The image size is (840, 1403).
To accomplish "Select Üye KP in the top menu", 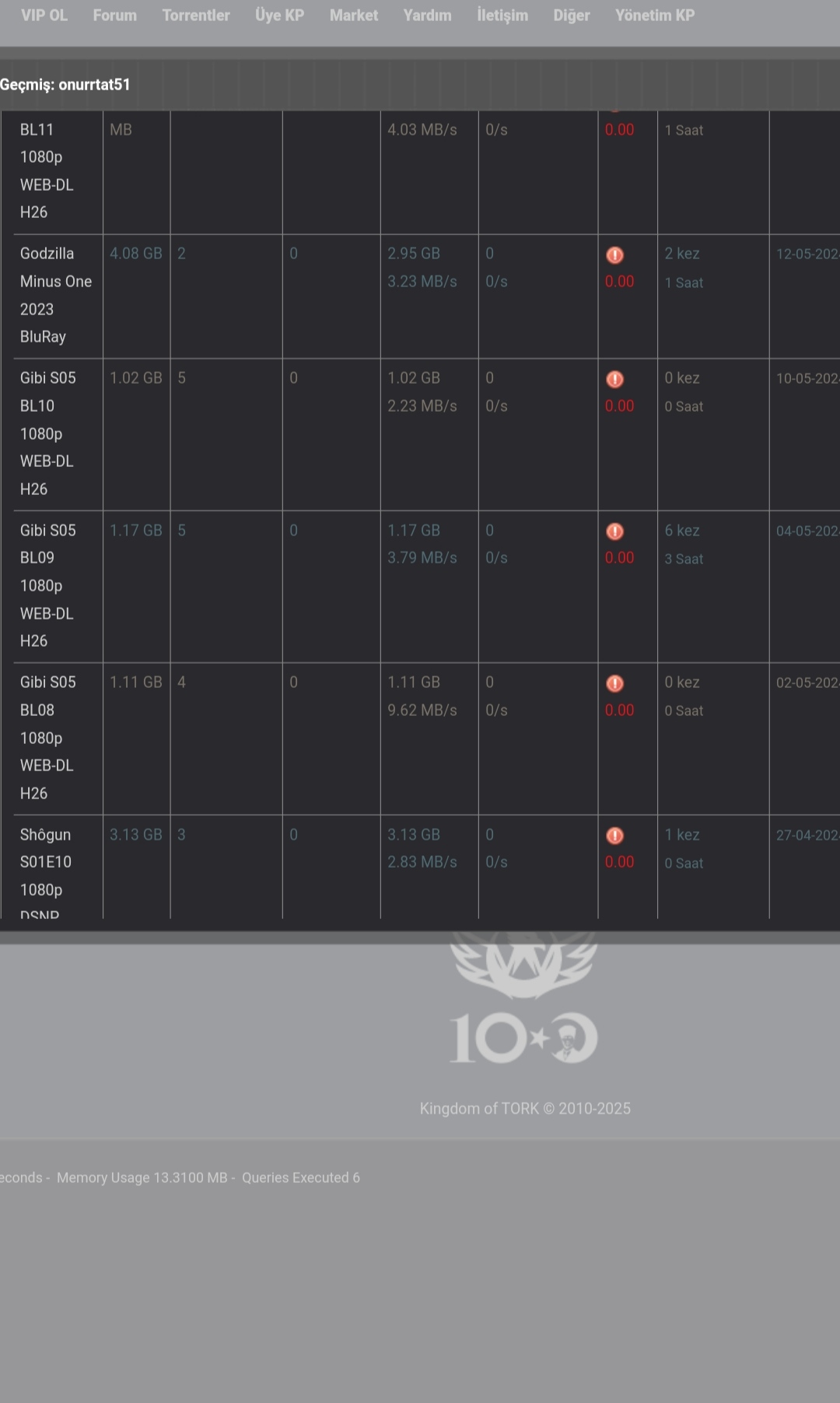I will click(279, 16).
